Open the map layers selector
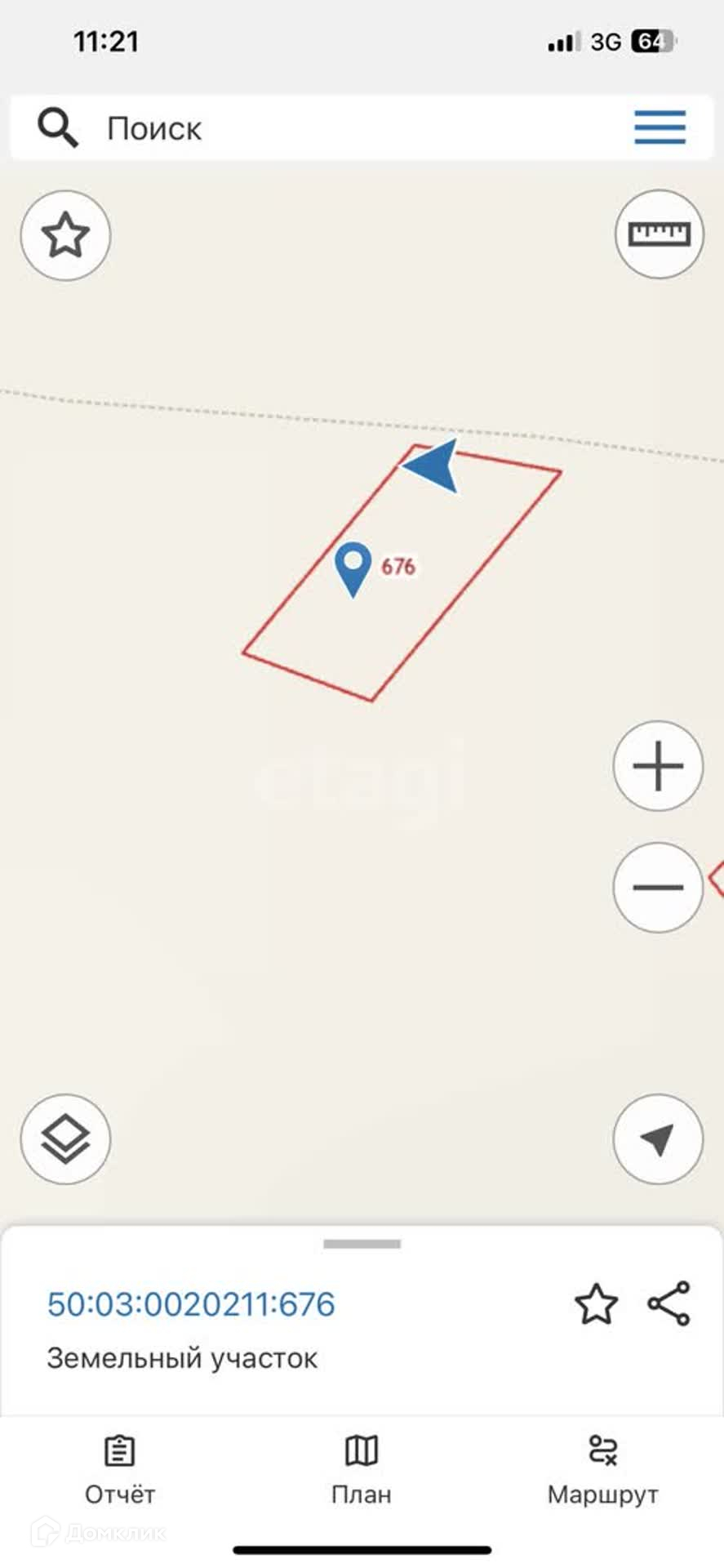The width and height of the screenshot is (724, 1568). point(65,1139)
